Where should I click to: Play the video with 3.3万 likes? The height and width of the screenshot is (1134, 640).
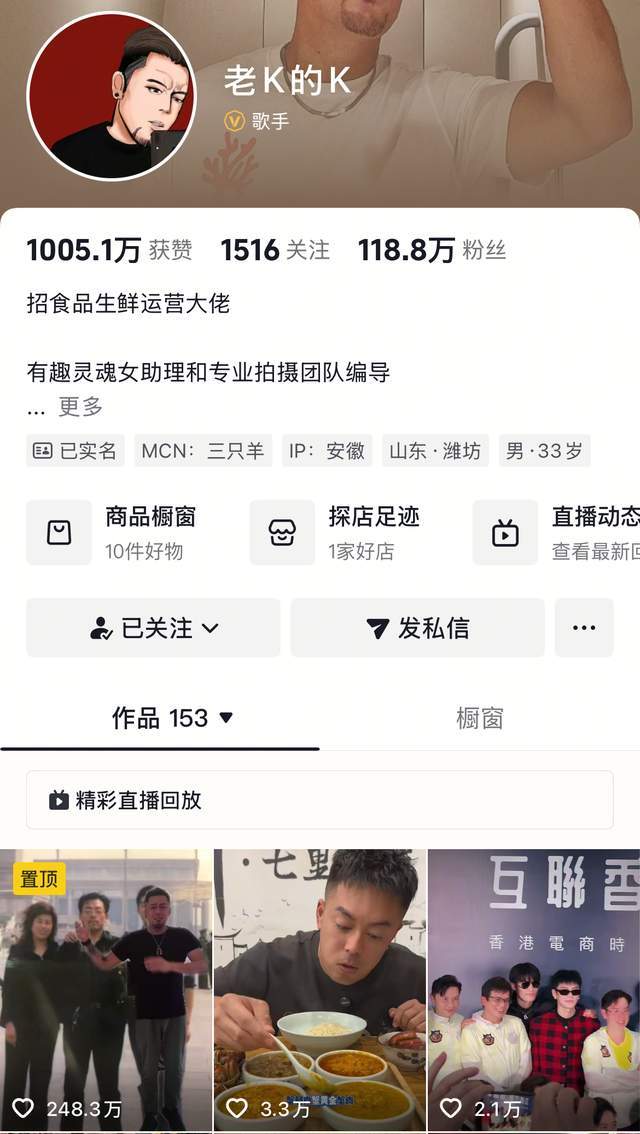tap(320, 990)
